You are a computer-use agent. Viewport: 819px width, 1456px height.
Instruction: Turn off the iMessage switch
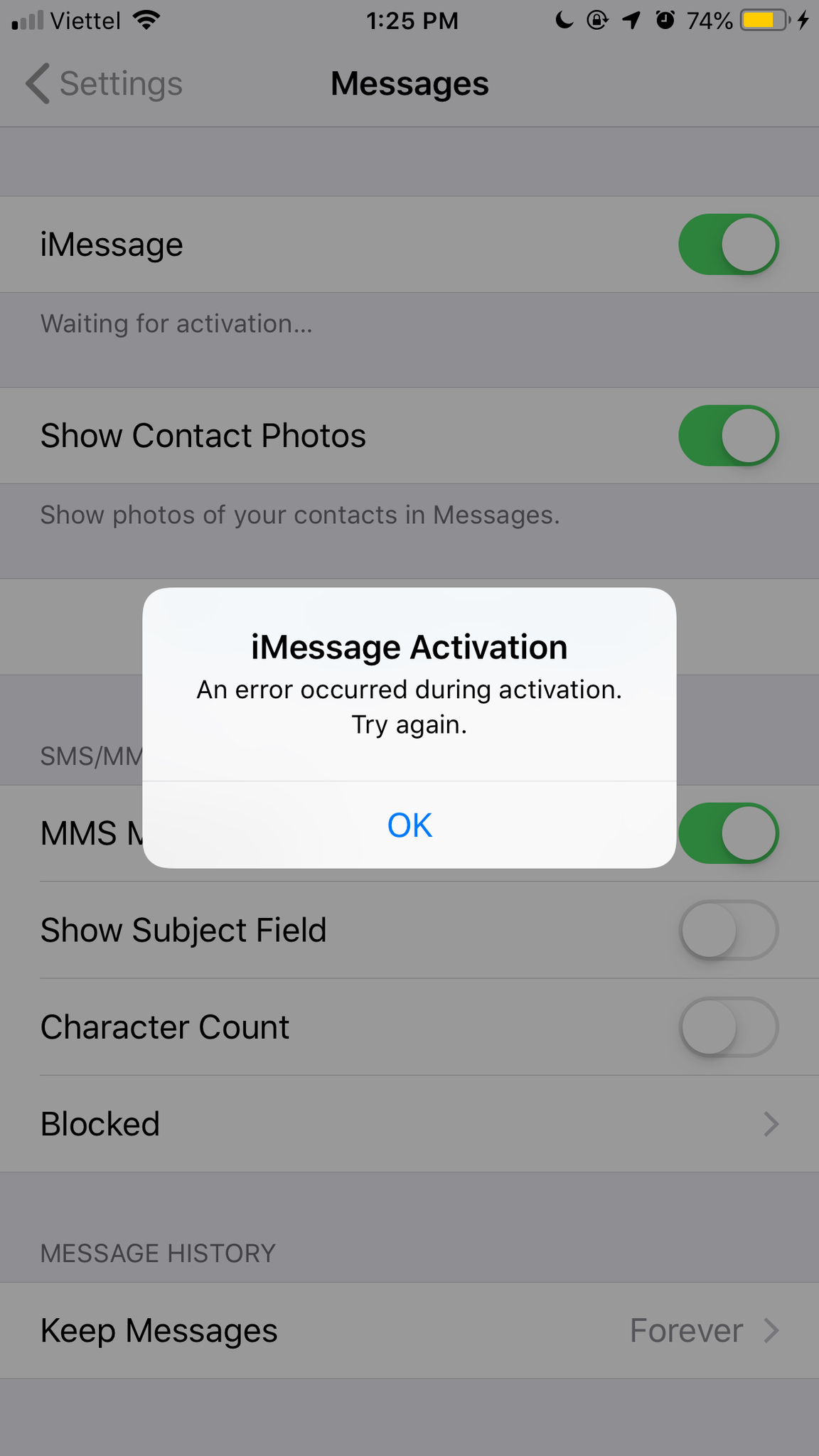728,245
